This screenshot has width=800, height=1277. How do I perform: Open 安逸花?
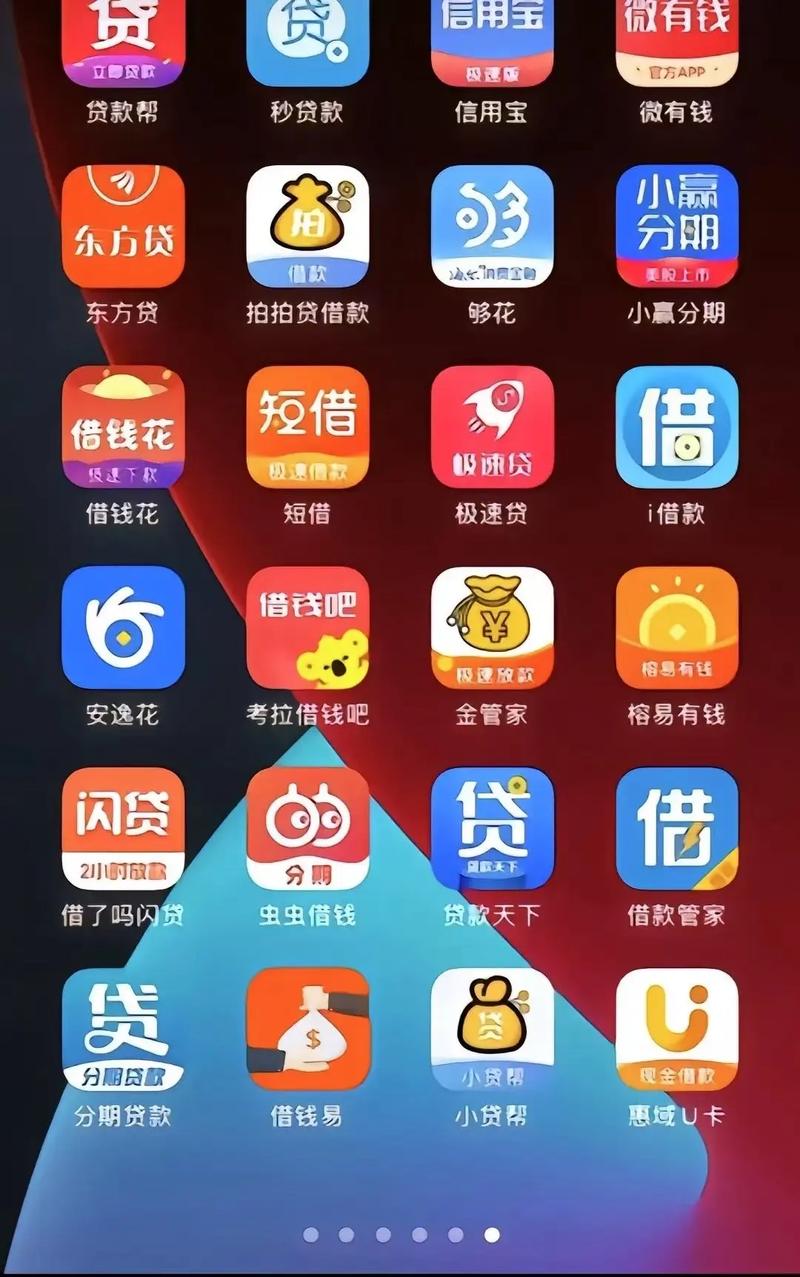pos(123,628)
